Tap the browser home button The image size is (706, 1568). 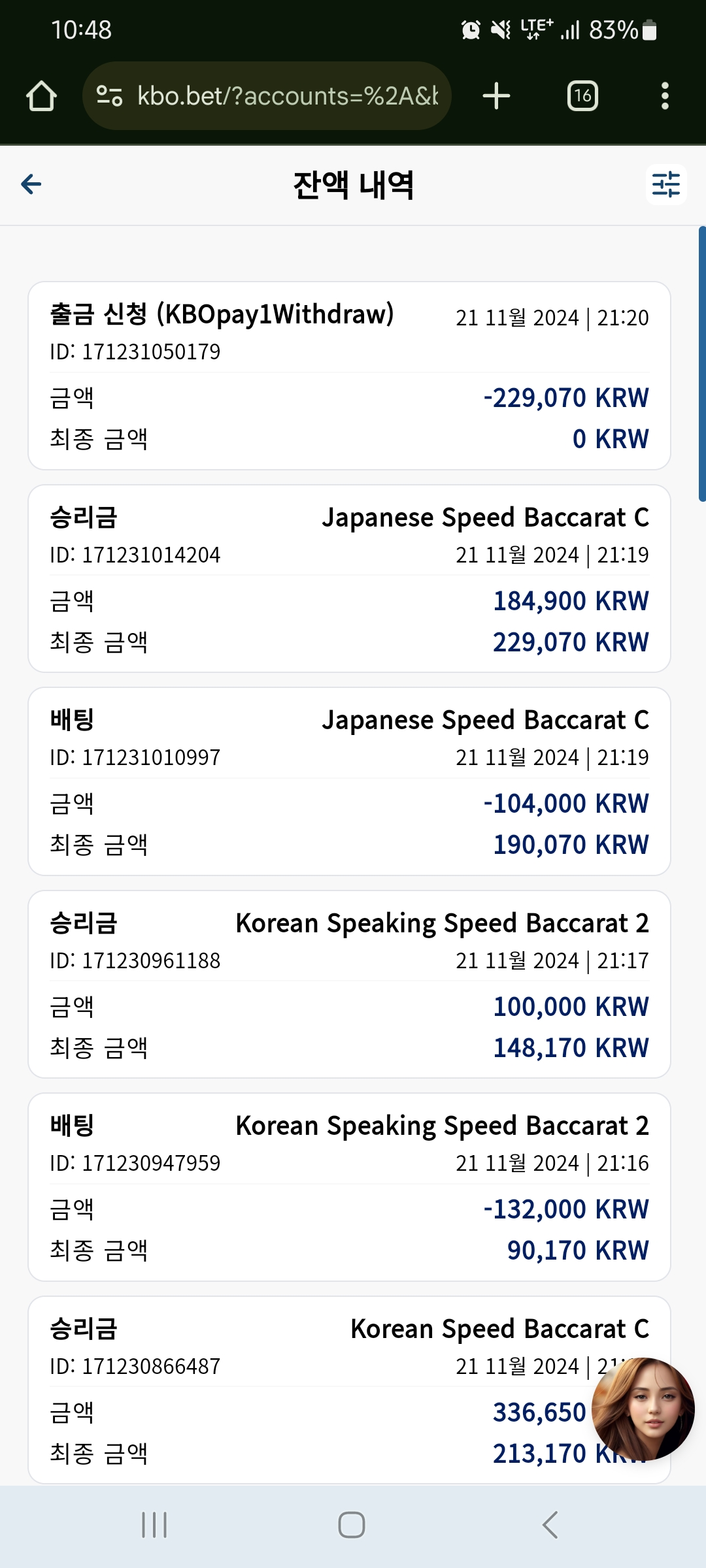coord(42,96)
